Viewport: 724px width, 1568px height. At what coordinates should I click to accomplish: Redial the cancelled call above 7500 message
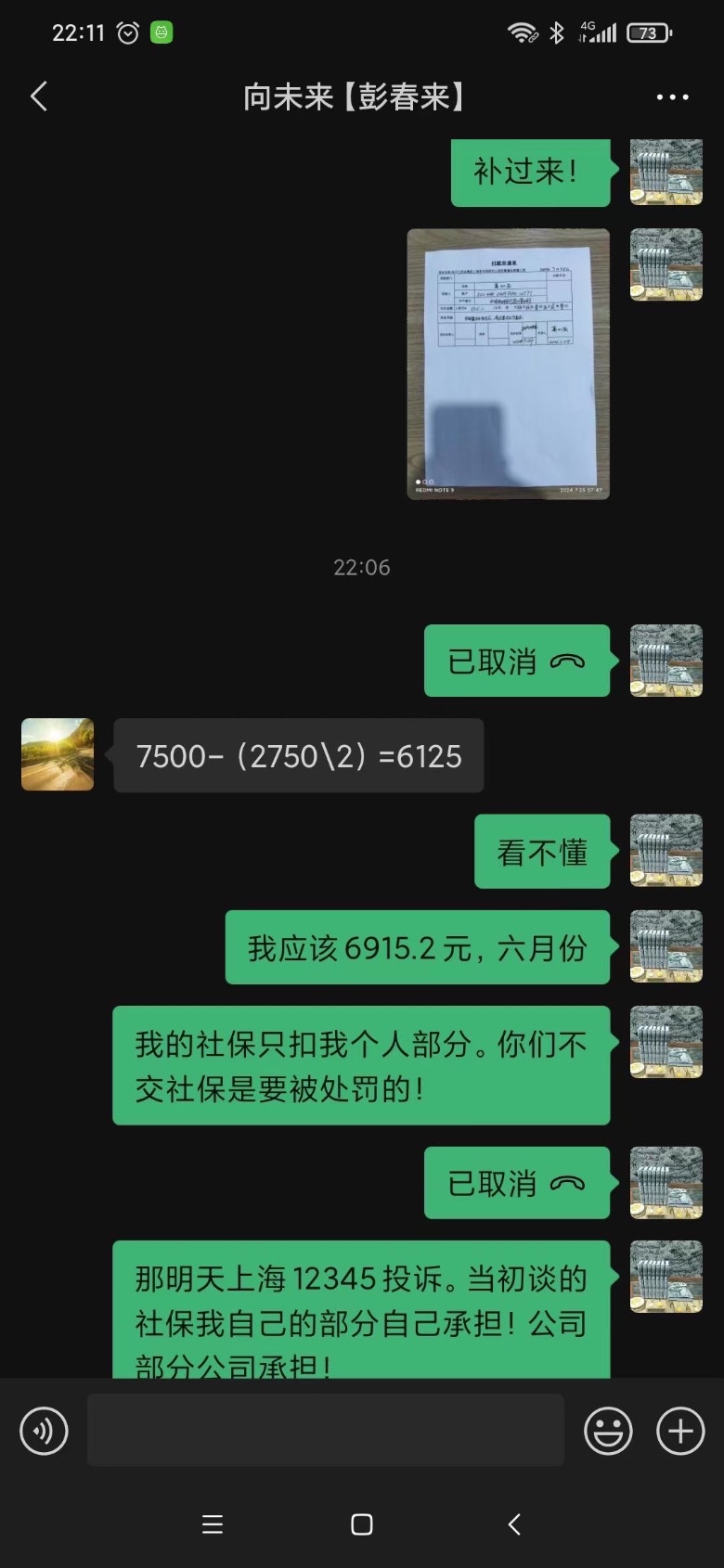tap(516, 662)
